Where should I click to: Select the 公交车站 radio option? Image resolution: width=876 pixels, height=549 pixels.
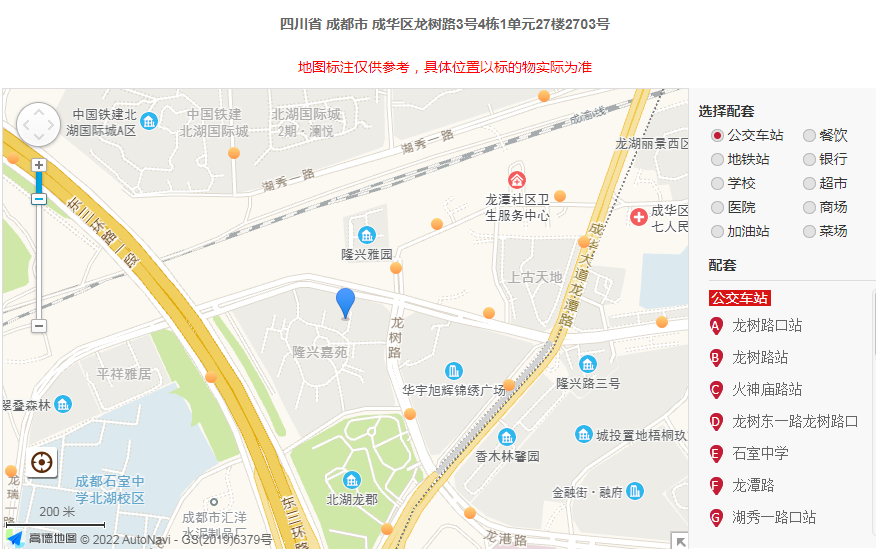(x=717, y=135)
